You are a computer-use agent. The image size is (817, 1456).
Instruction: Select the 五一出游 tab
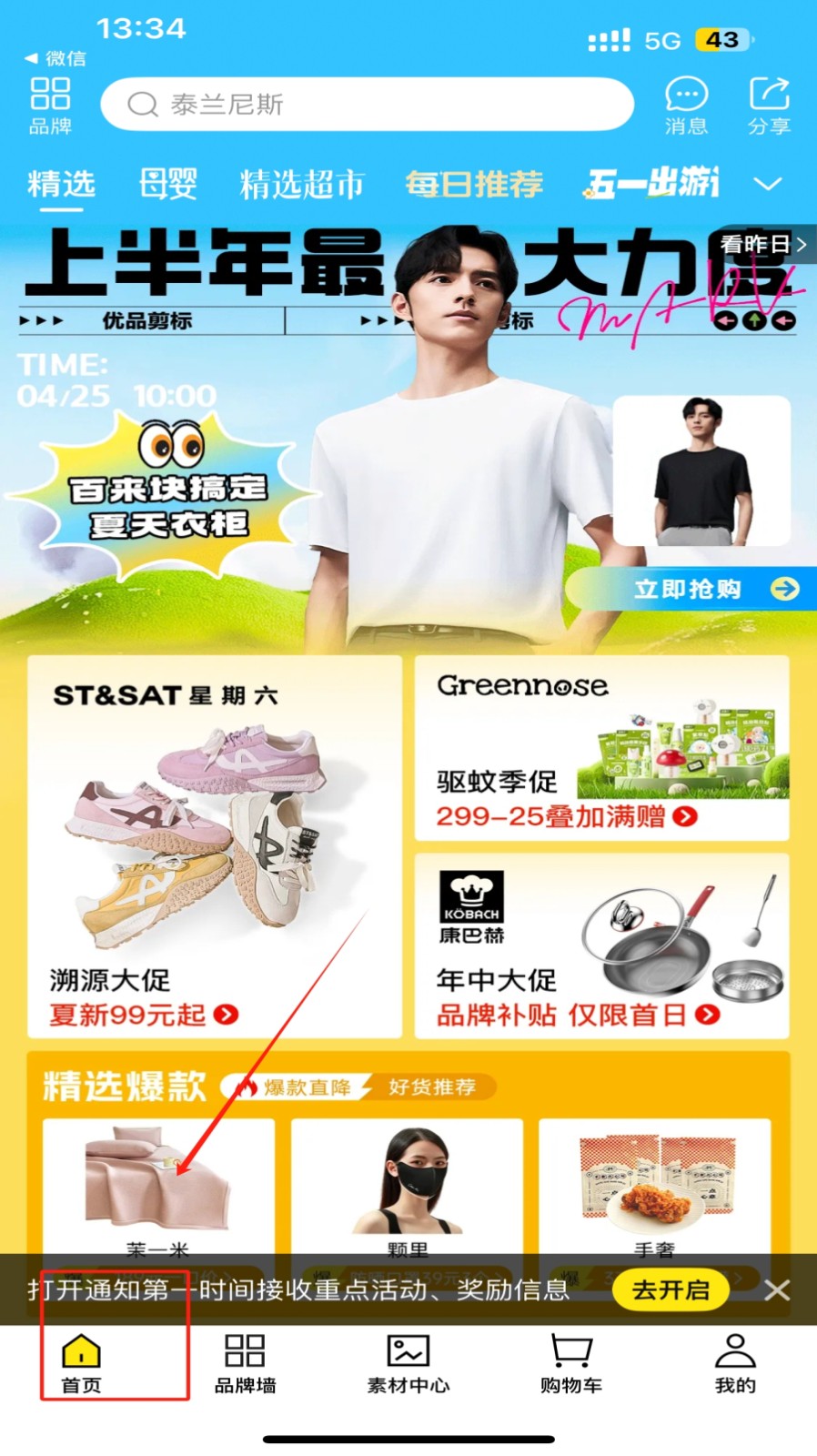[651, 184]
